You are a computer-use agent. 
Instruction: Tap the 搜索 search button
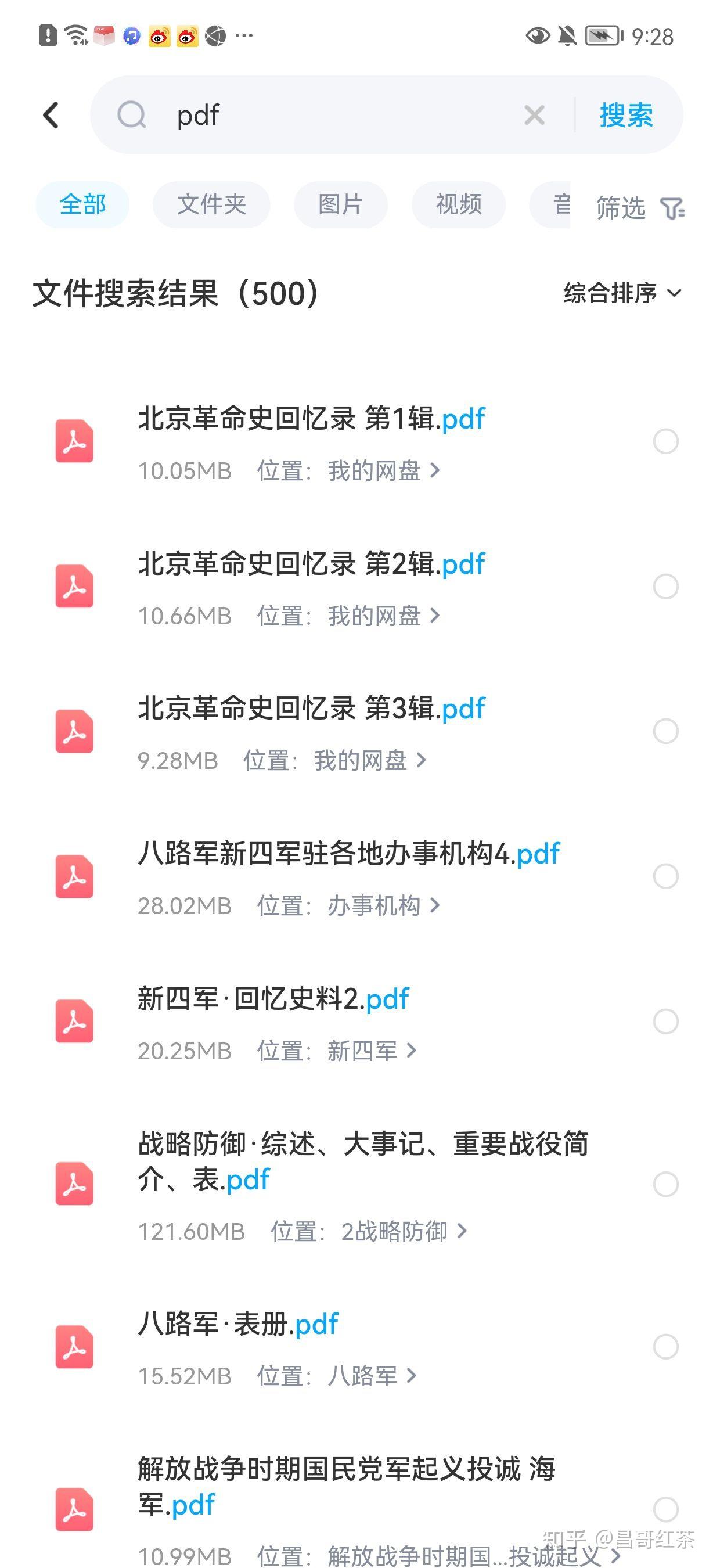pos(626,114)
